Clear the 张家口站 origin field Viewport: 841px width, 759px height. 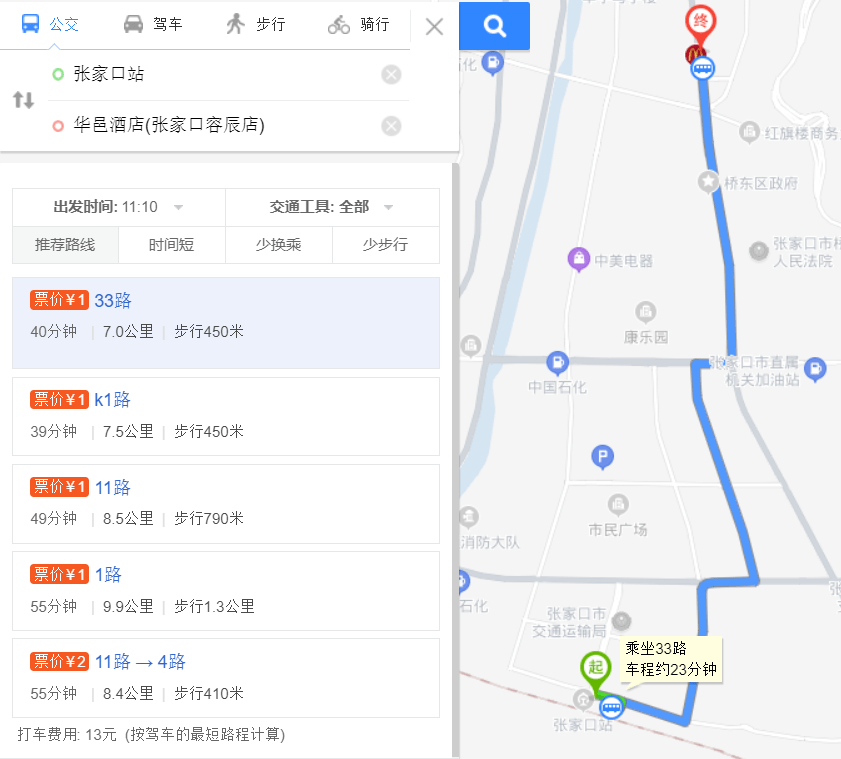click(391, 74)
